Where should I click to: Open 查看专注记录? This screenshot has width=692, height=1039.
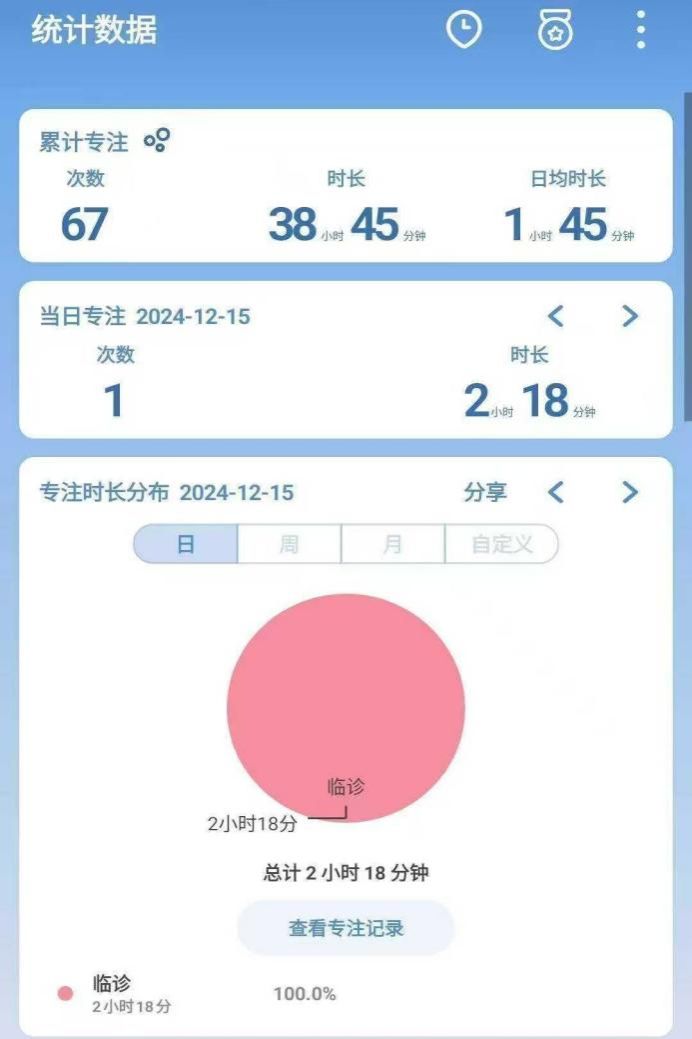[346, 928]
